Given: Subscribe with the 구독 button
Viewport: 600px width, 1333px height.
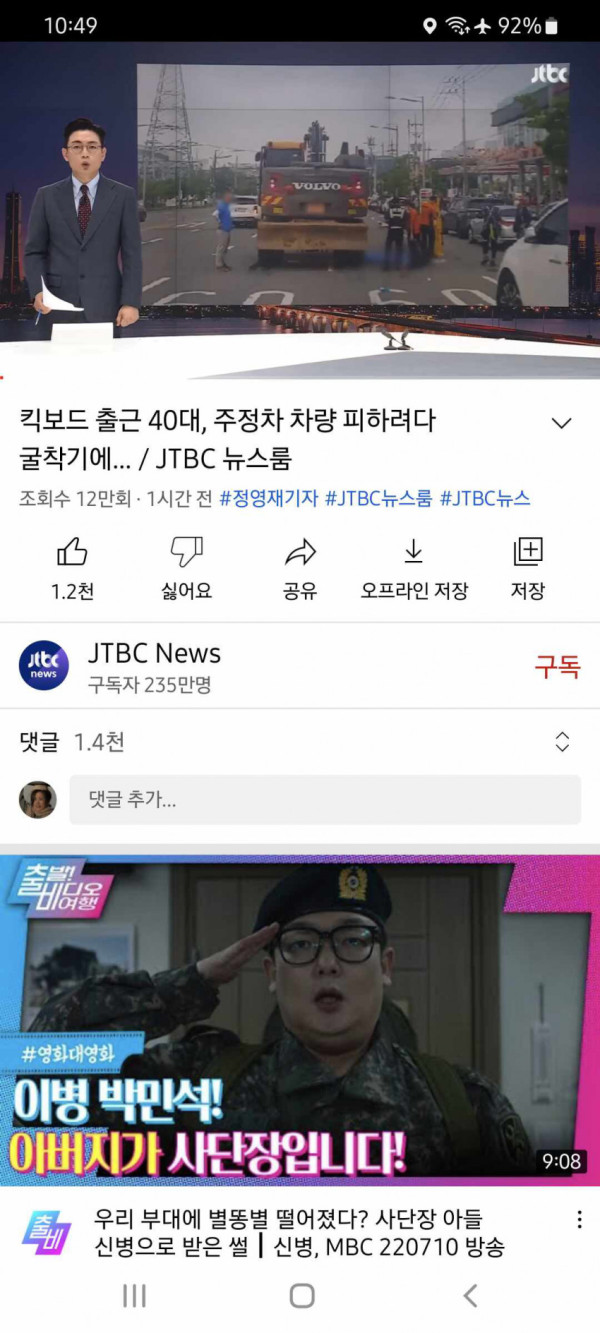Looking at the screenshot, I should point(556,667).
